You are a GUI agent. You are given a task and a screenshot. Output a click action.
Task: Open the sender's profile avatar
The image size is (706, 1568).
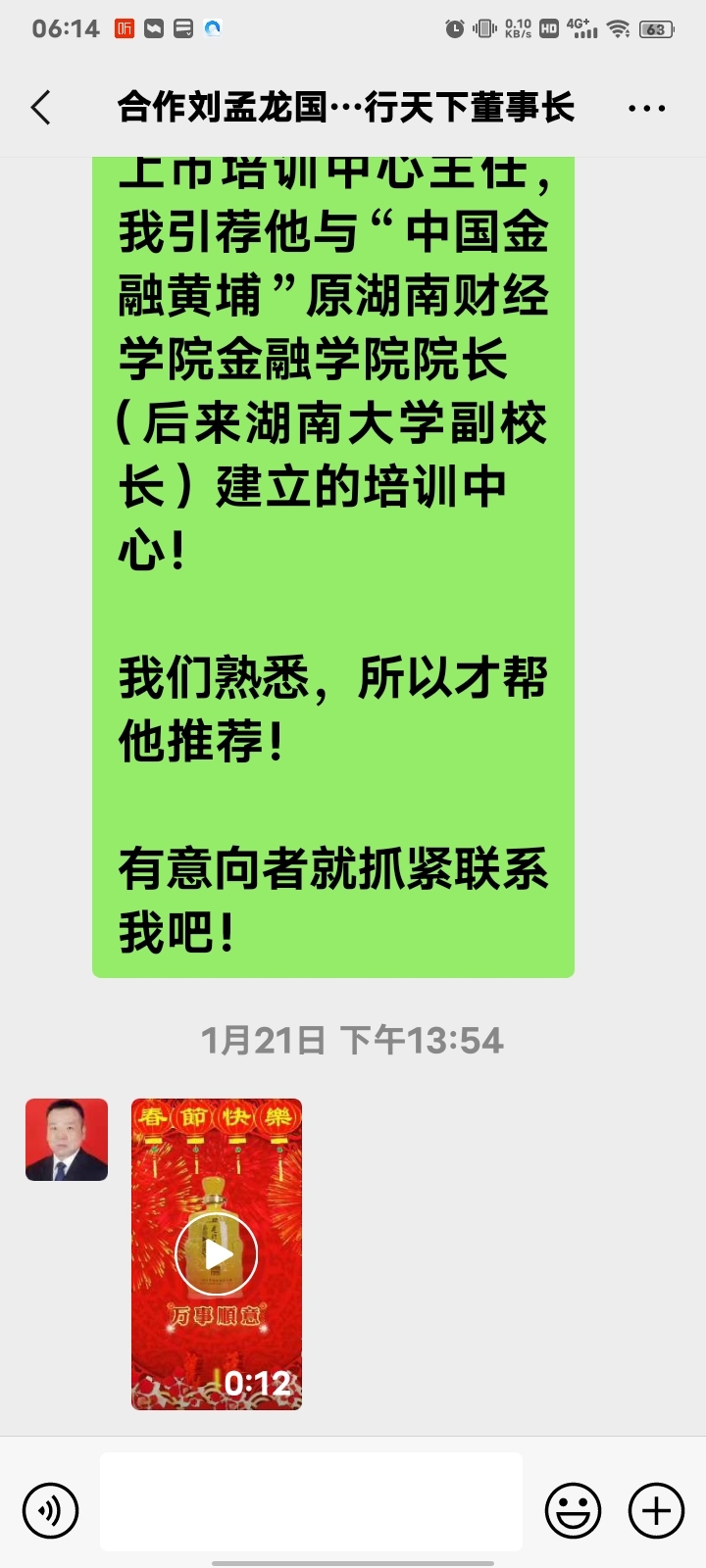[67, 1140]
